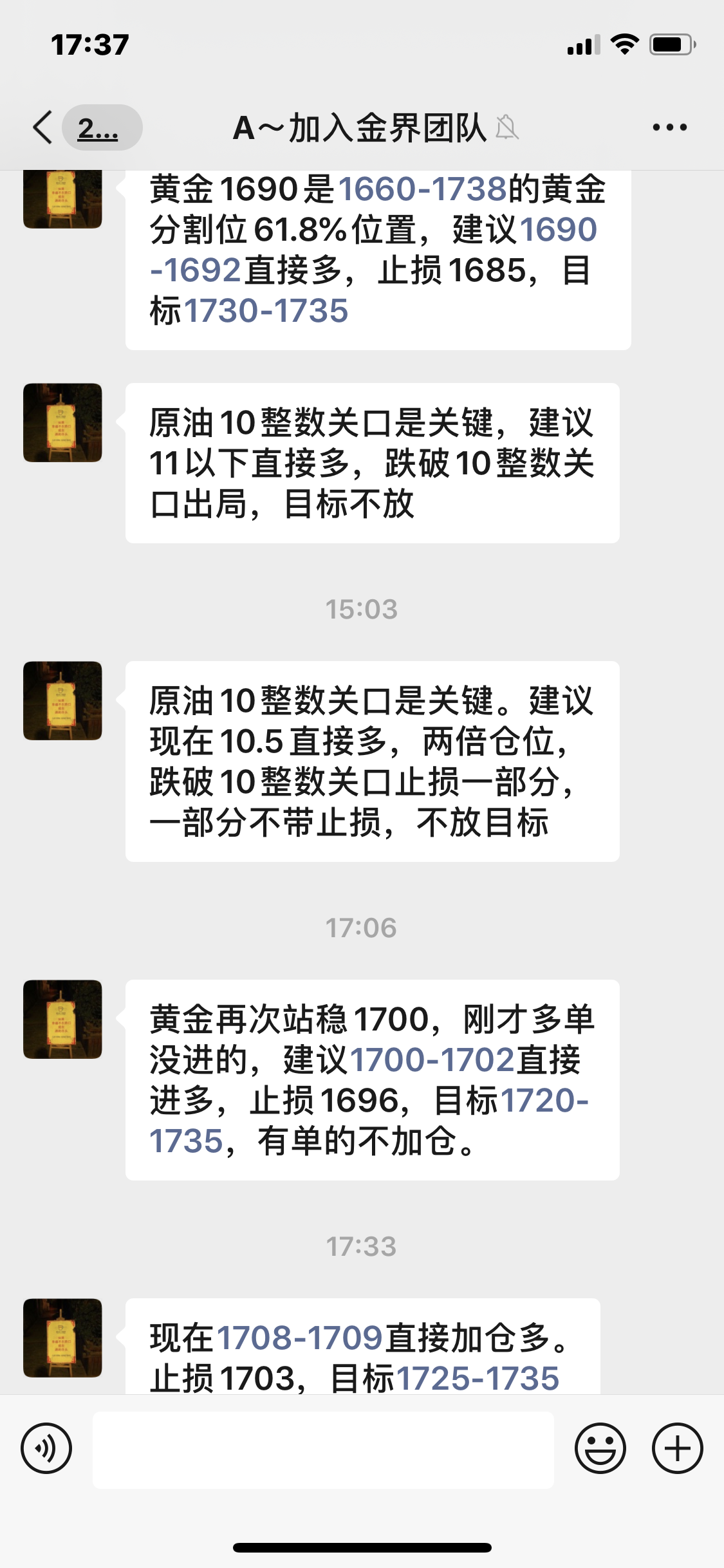Tap the home indicator bar

pyautogui.click(x=362, y=1547)
